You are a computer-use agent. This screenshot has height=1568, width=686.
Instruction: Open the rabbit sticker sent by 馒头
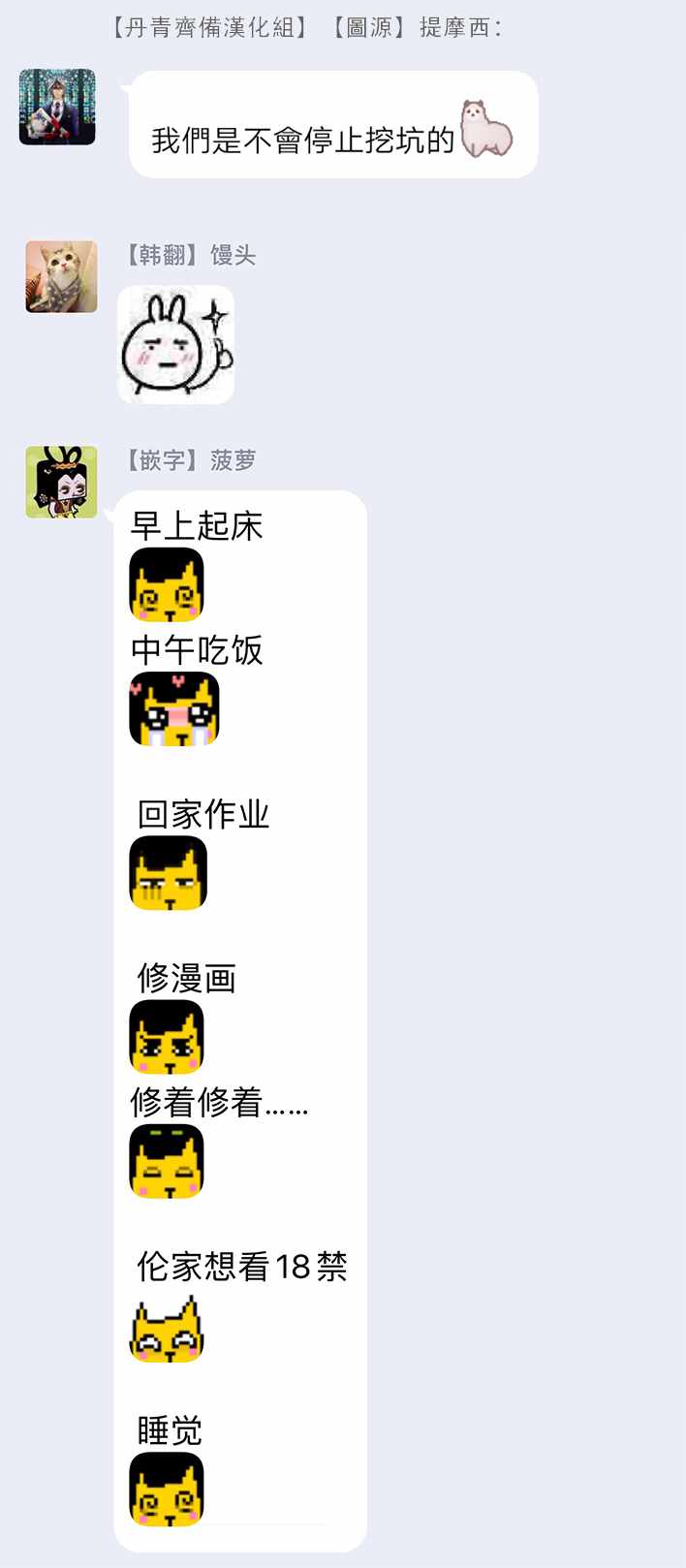[175, 345]
